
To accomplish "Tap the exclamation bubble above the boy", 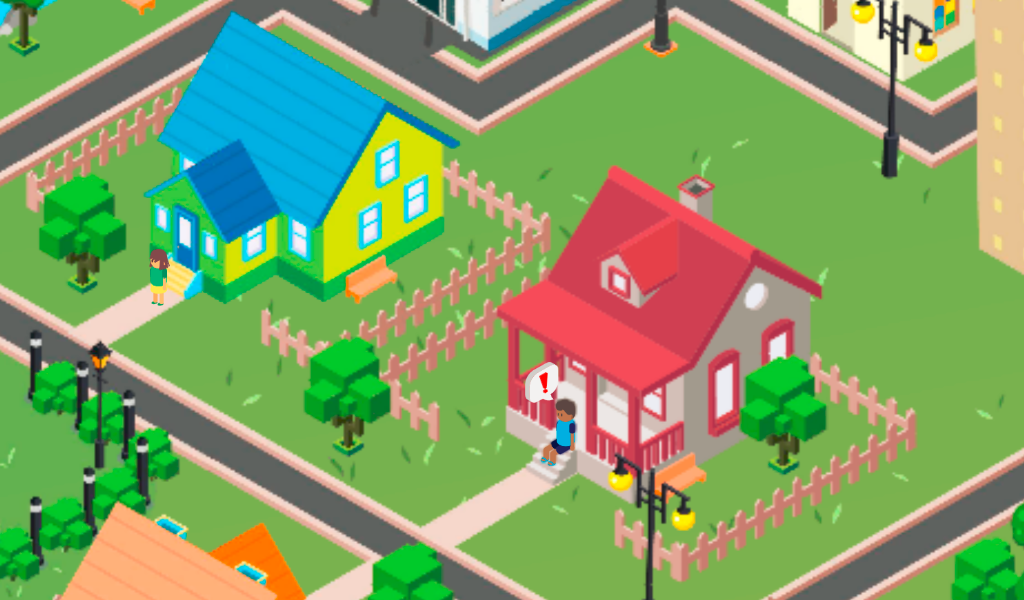I will click(x=542, y=382).
